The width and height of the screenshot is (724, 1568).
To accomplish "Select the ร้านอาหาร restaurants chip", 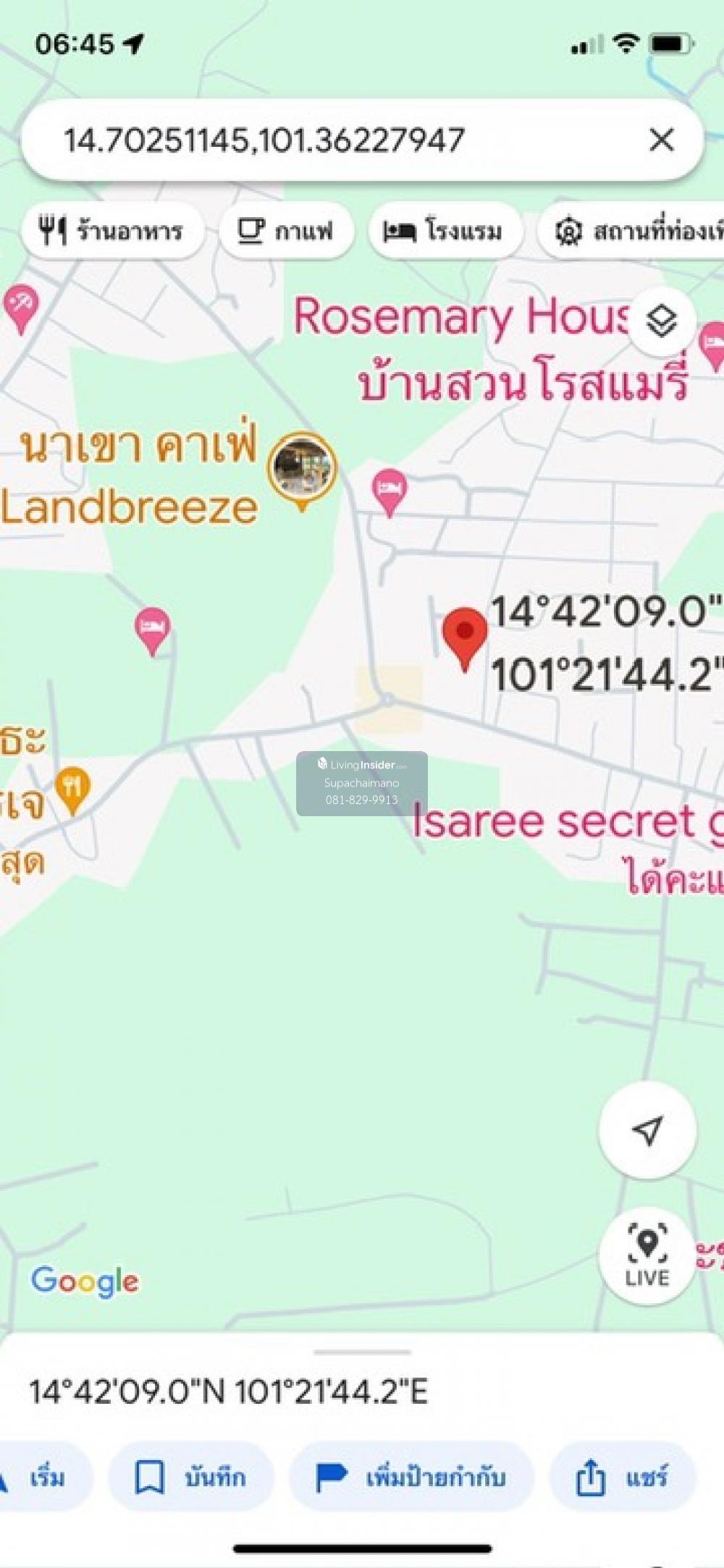I will [112, 232].
